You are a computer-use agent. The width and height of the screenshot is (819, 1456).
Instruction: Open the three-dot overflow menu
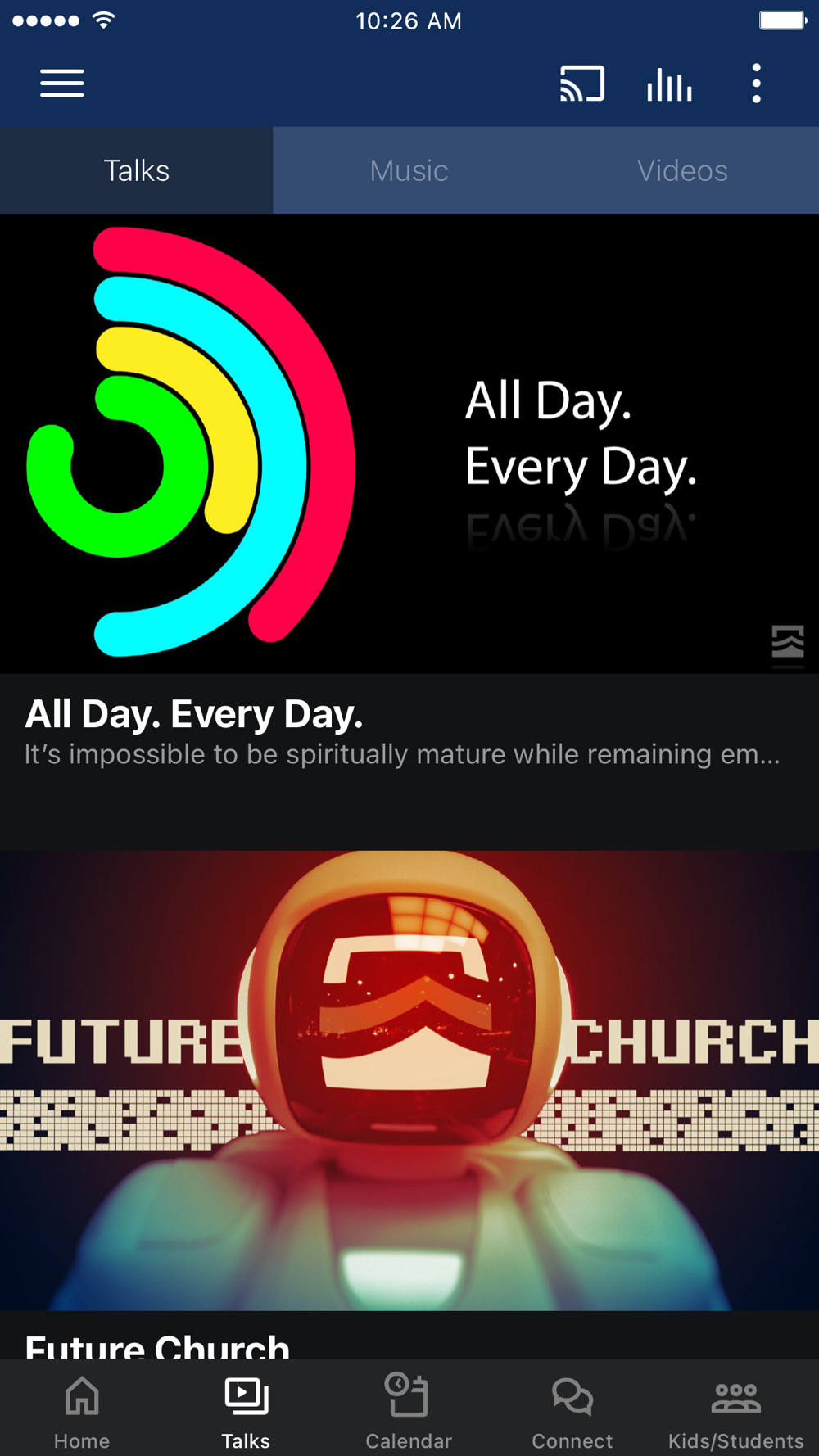pos(757,84)
